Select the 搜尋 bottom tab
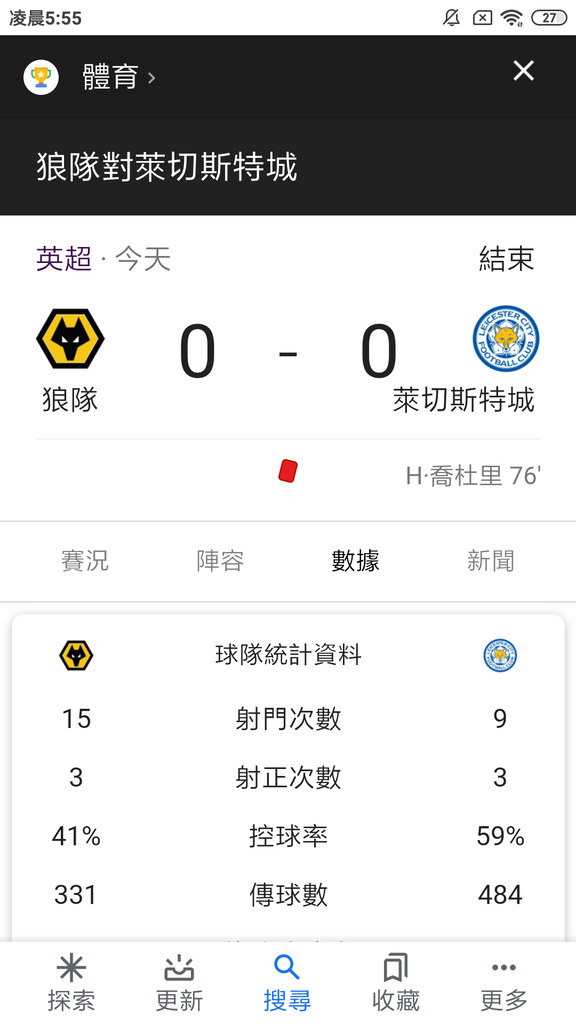Viewport: 576px width, 1024px height. (287, 983)
